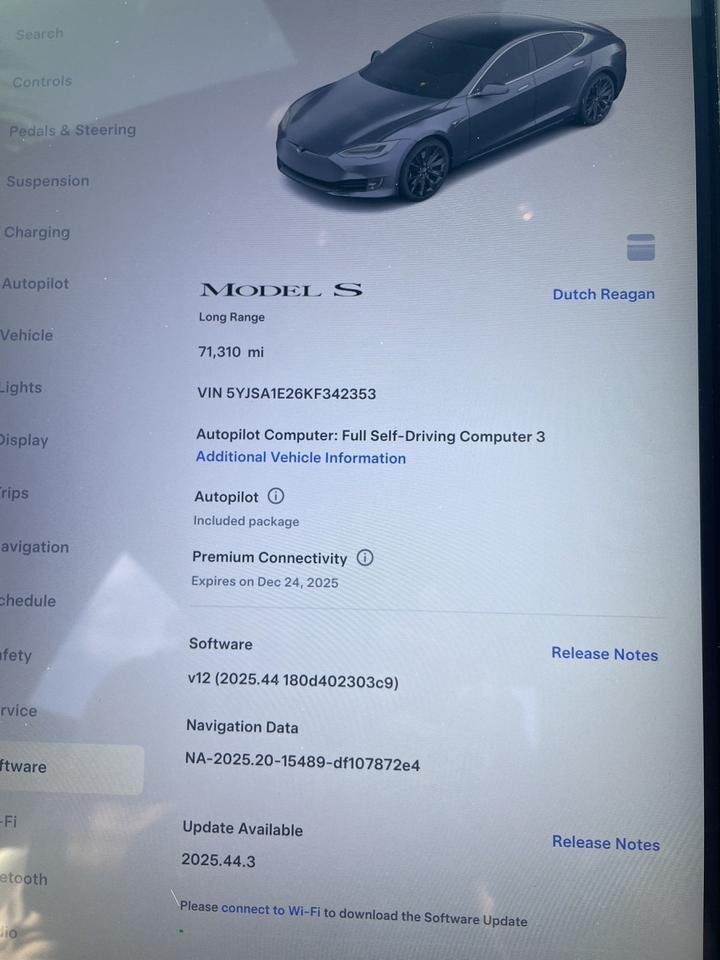This screenshot has width=720, height=960.
Task: Select the Service menu item
Action: tap(18, 711)
